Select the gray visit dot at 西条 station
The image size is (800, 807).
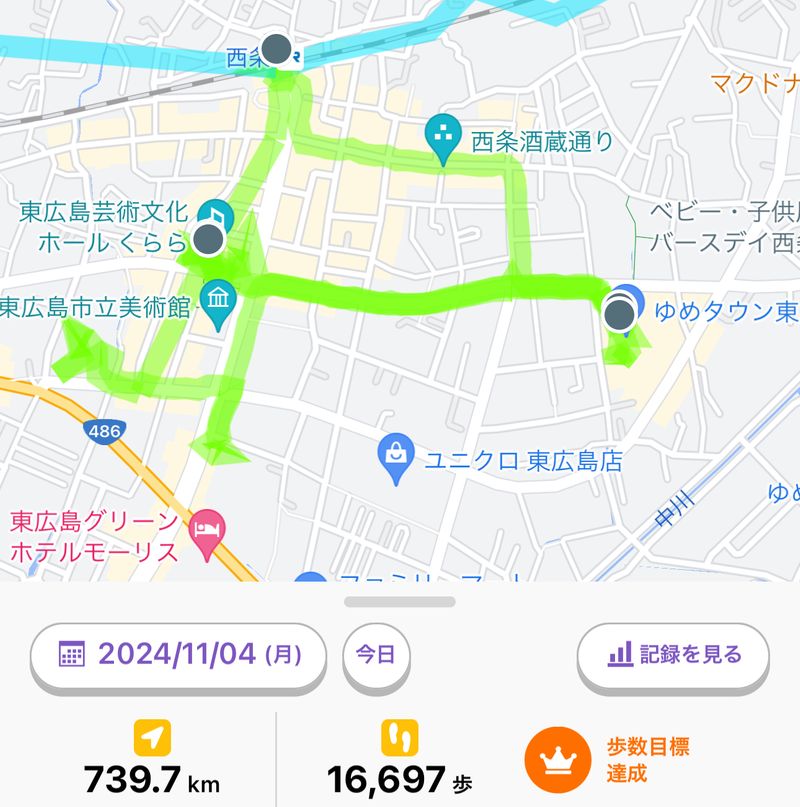(x=276, y=48)
